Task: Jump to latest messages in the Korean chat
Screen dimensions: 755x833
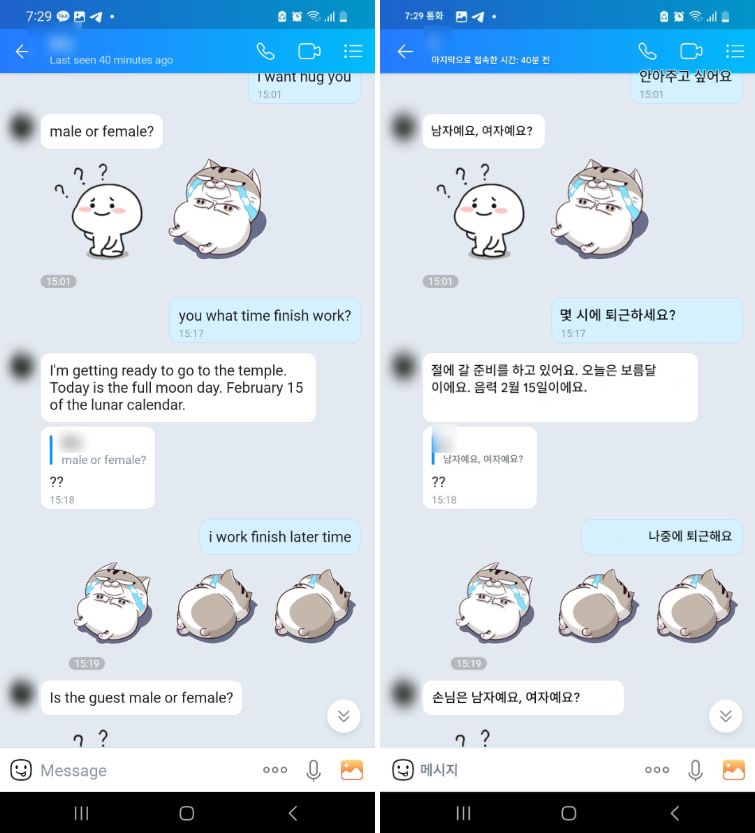Action: [x=725, y=715]
